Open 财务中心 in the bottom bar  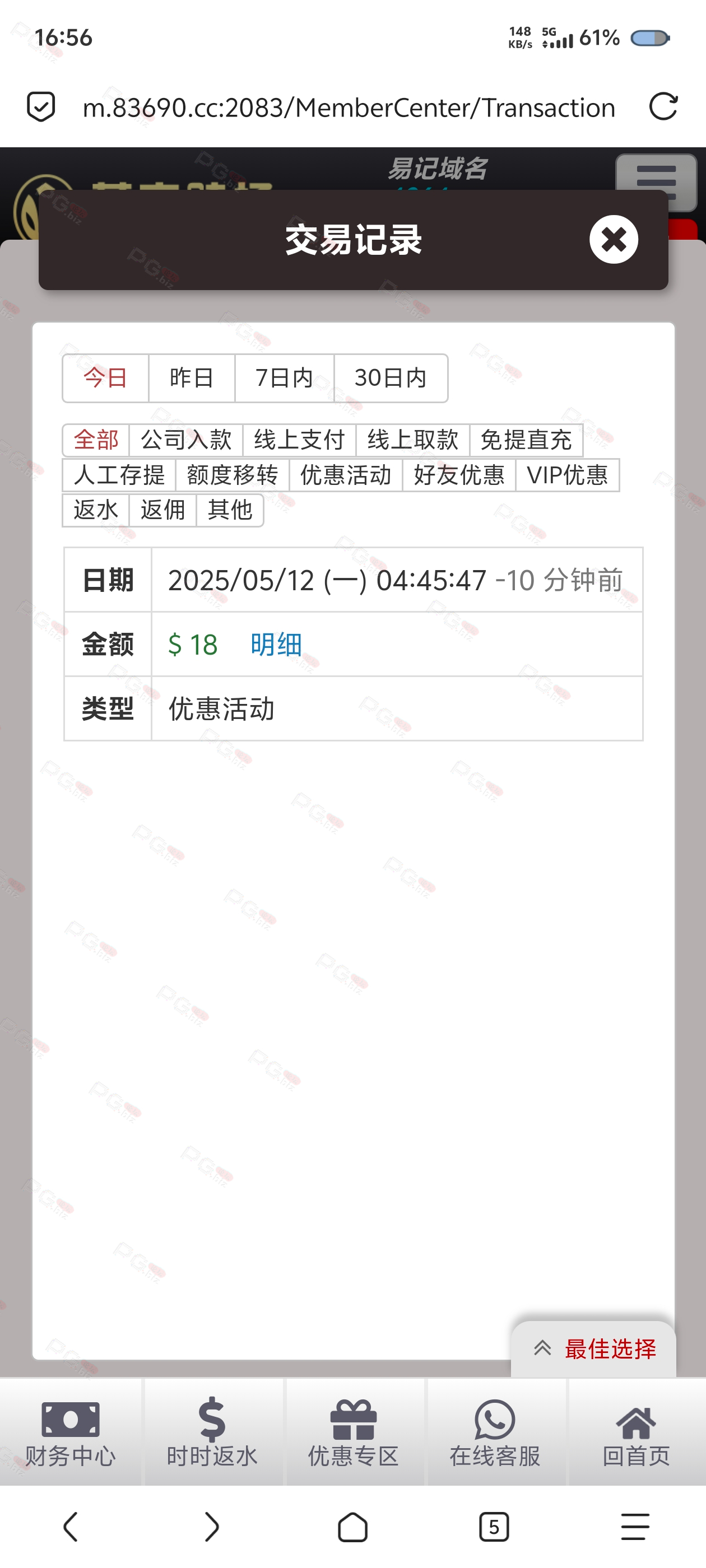[x=71, y=1432]
